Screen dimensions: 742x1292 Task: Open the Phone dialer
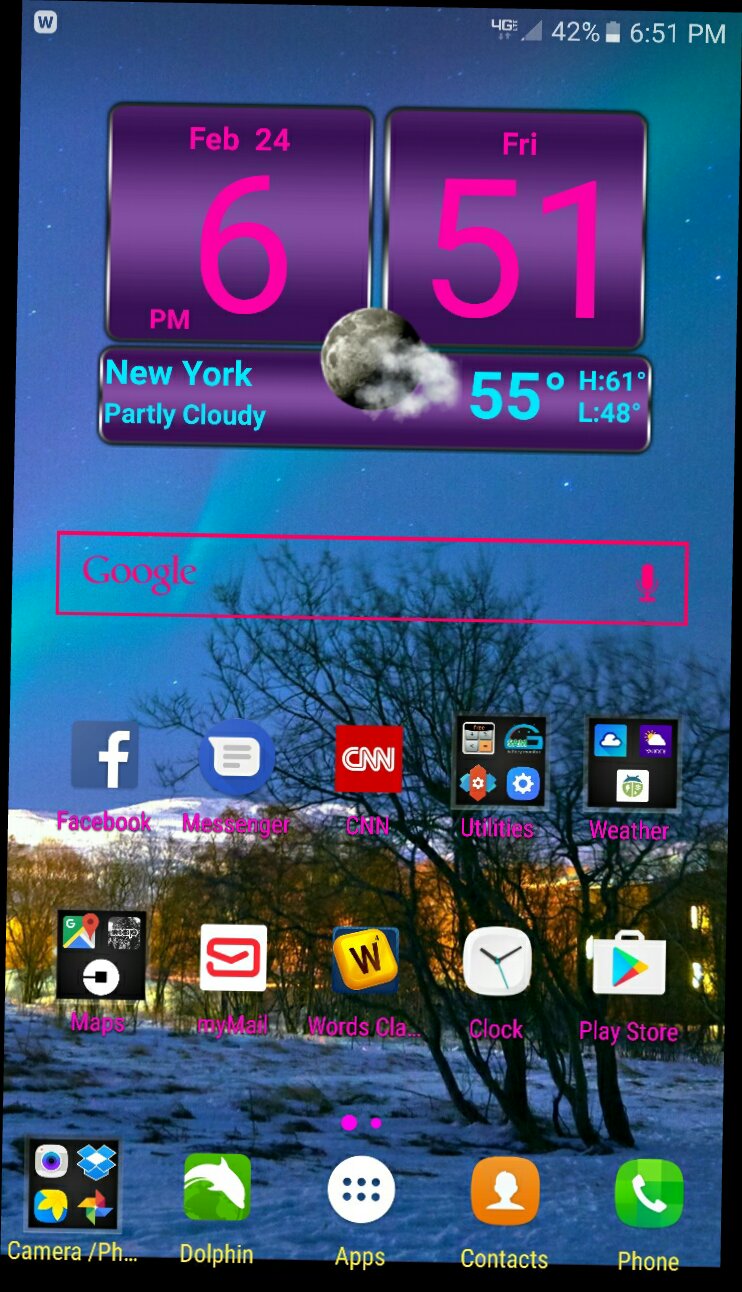649,1194
